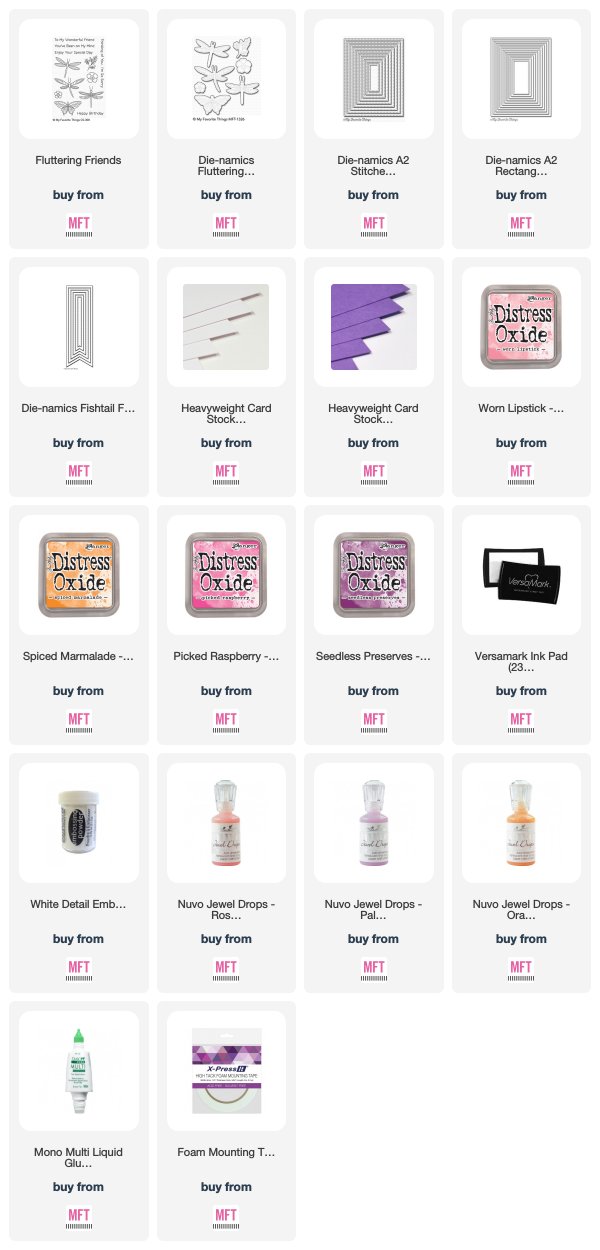Tap MFT store link under Worn Lipstick
The height and width of the screenshot is (1250, 600).
[x=520, y=473]
